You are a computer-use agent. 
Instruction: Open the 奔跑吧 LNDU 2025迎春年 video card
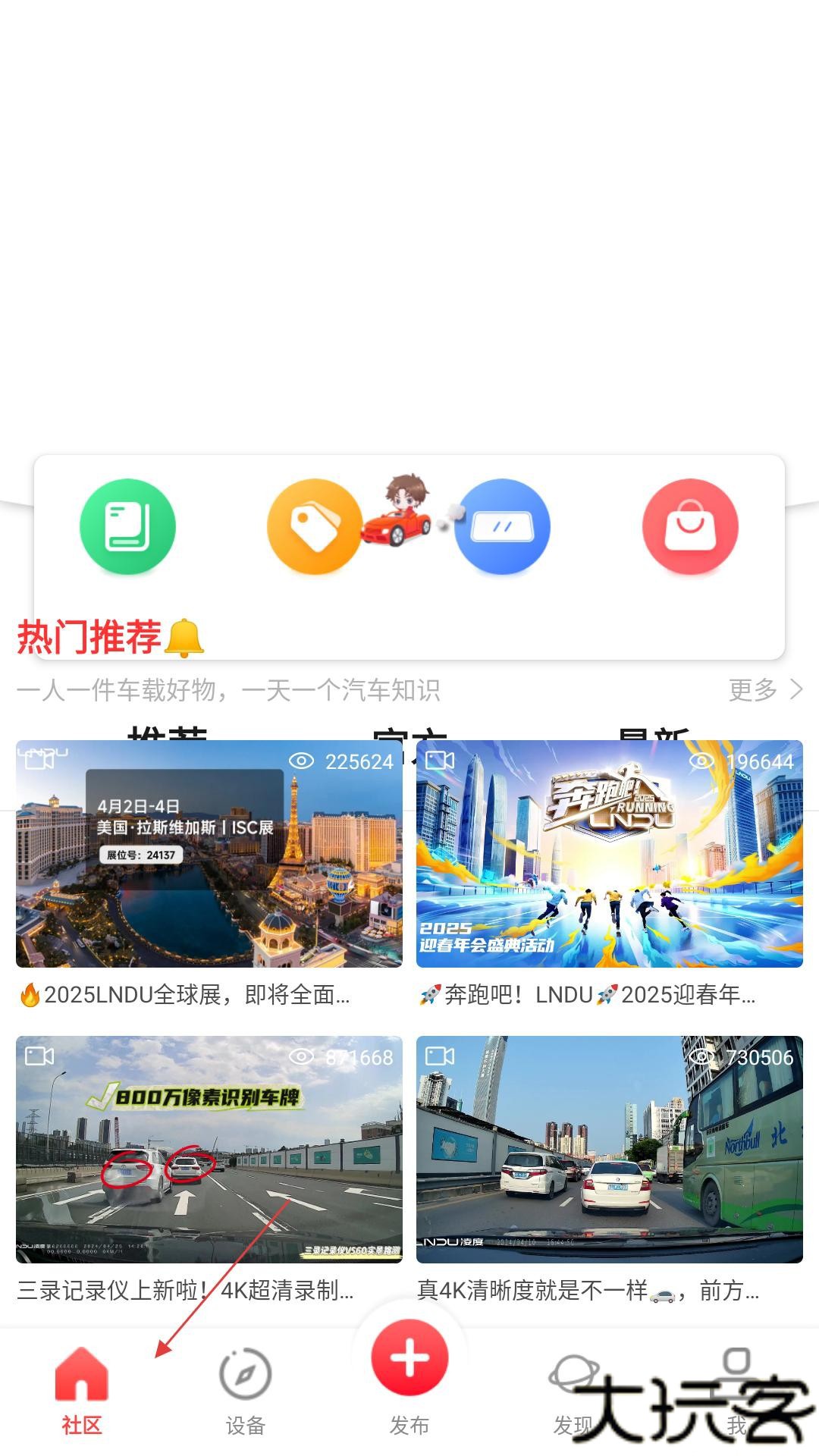pyautogui.click(x=609, y=853)
